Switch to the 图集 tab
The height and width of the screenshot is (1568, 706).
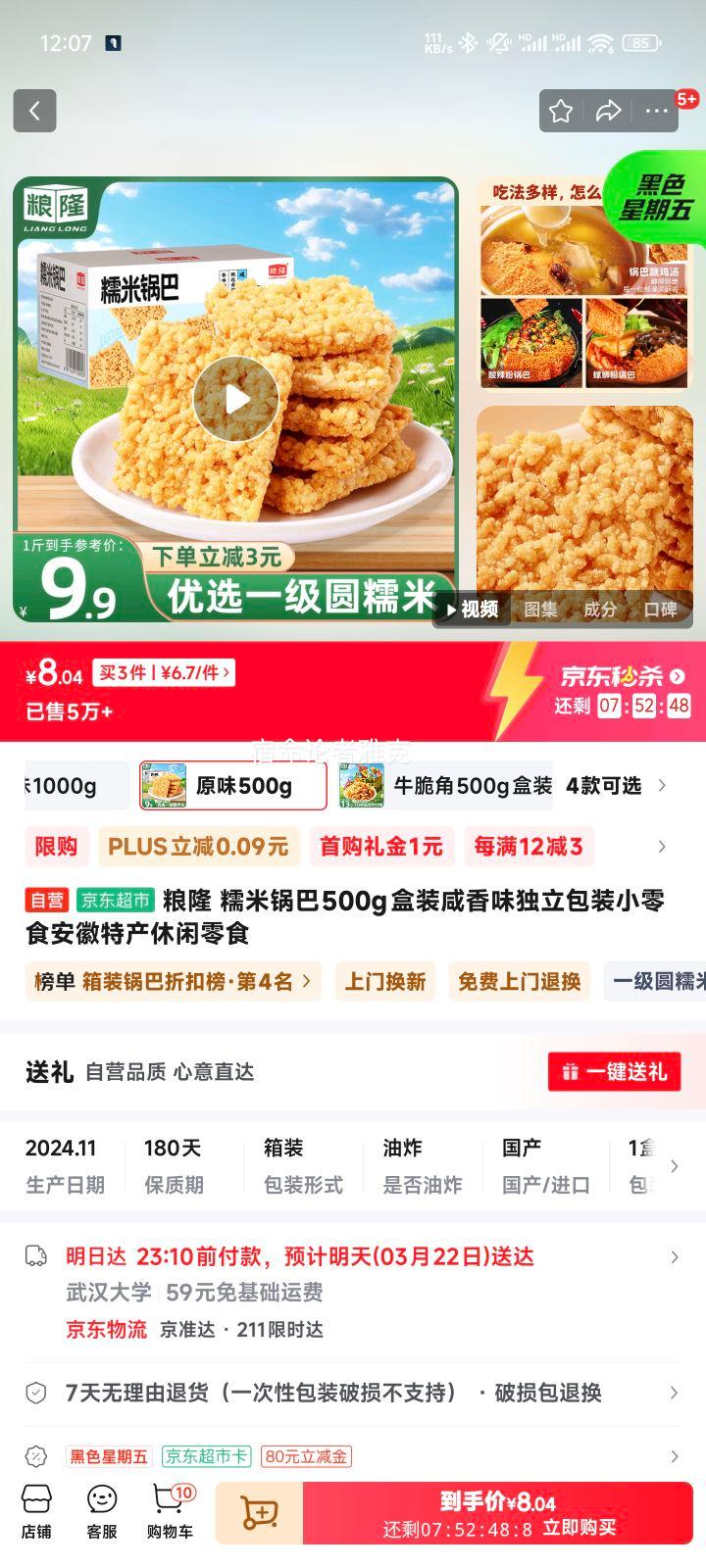pyautogui.click(x=542, y=609)
